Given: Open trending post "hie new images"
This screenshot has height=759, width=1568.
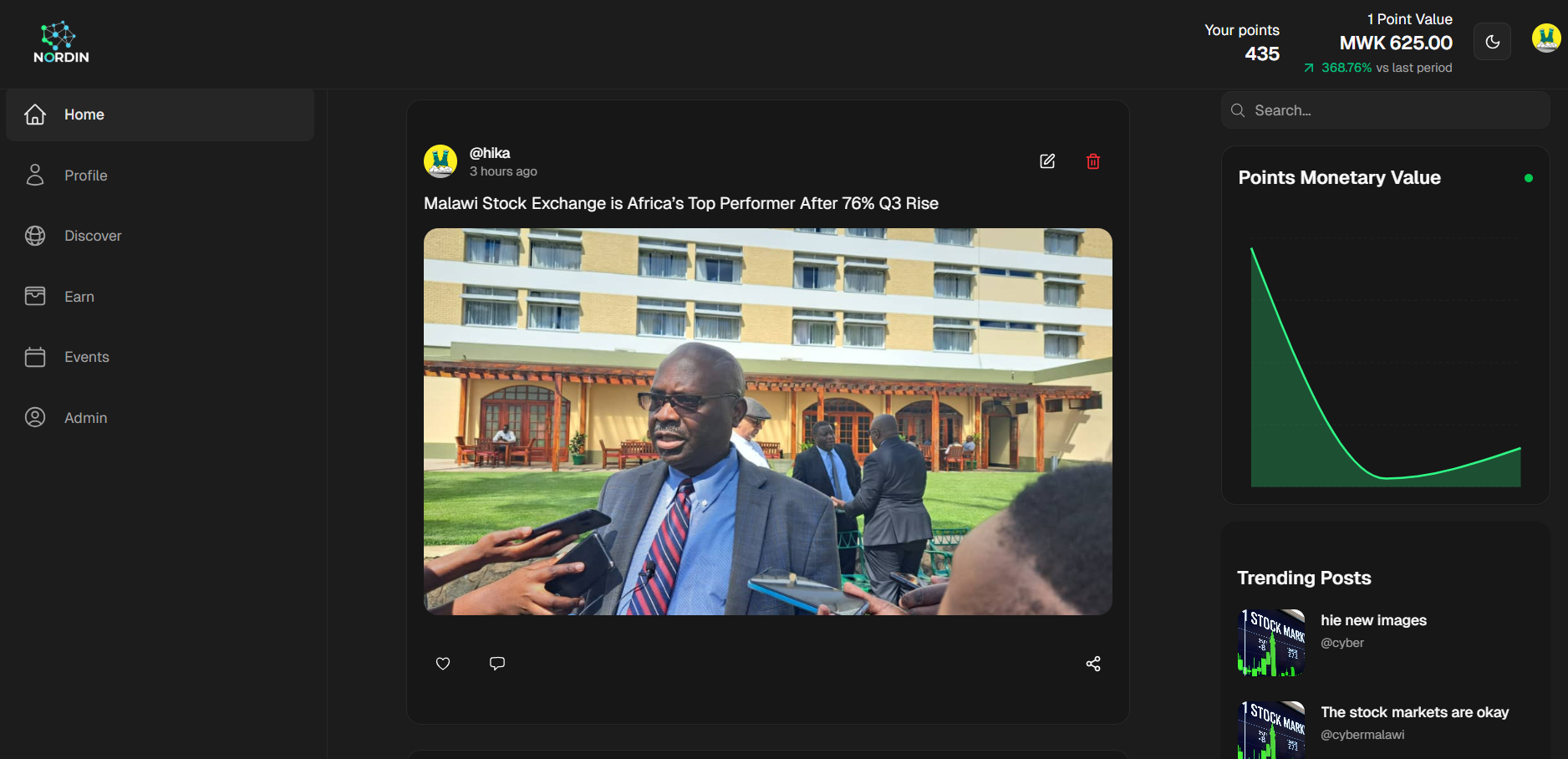Looking at the screenshot, I should click(1373, 620).
